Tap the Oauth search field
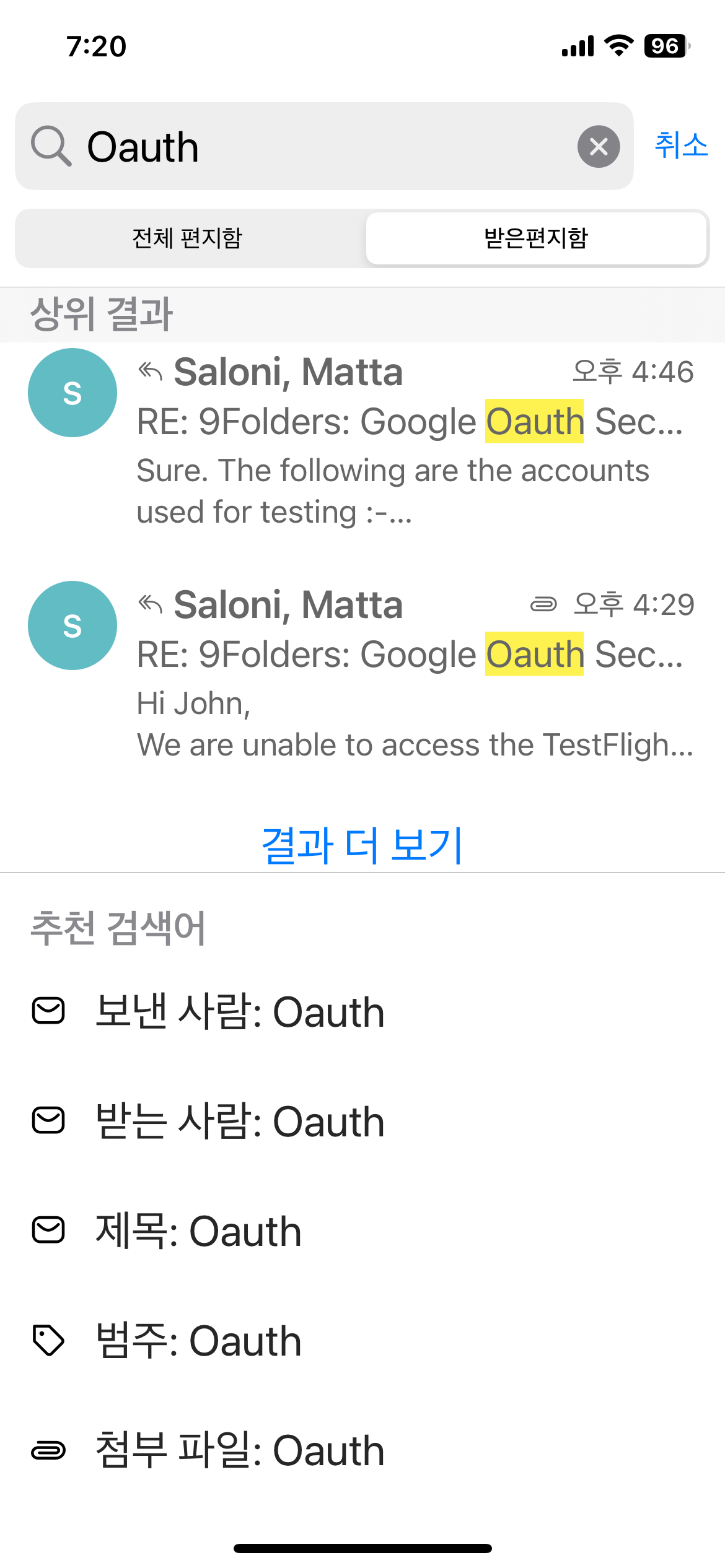The width and height of the screenshot is (725, 1568). coord(324,146)
